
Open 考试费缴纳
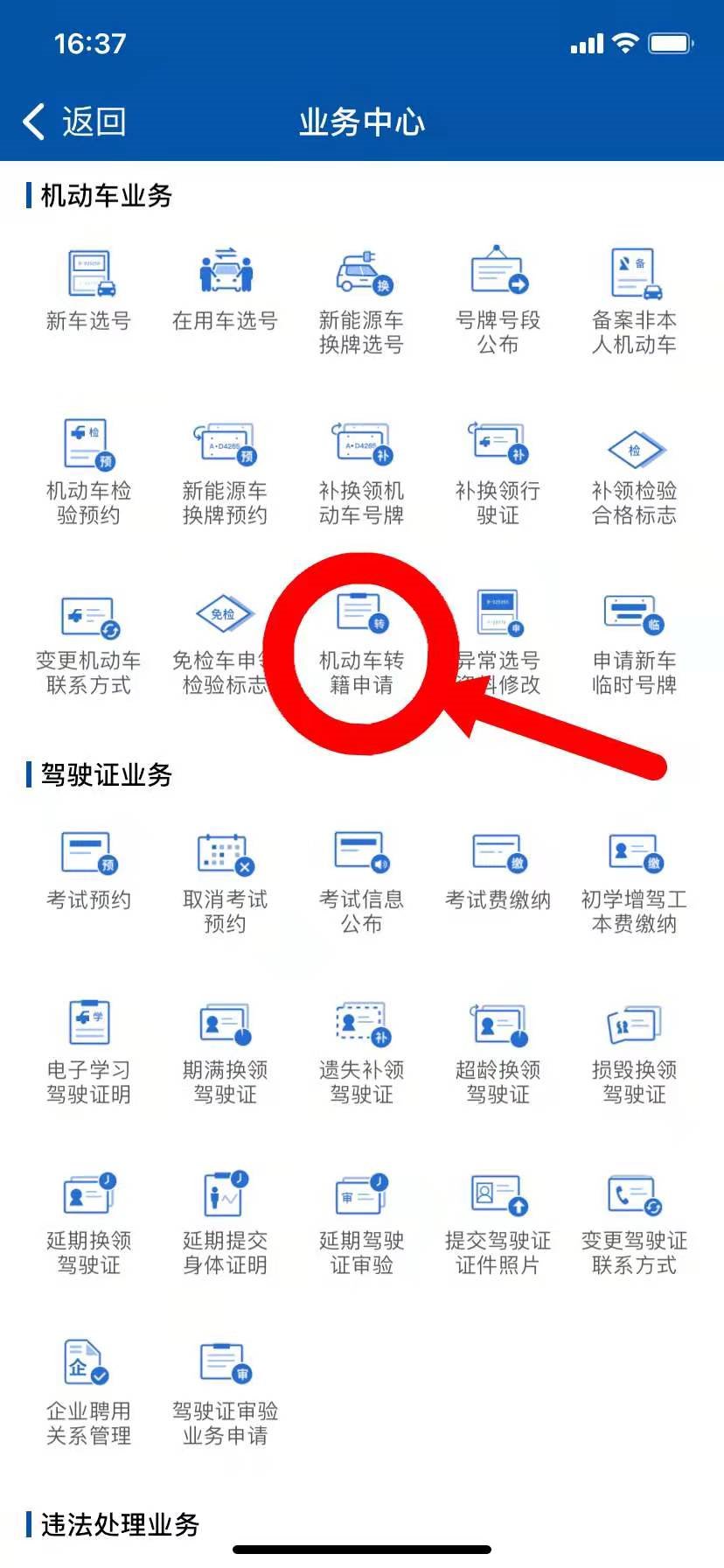coord(498,871)
